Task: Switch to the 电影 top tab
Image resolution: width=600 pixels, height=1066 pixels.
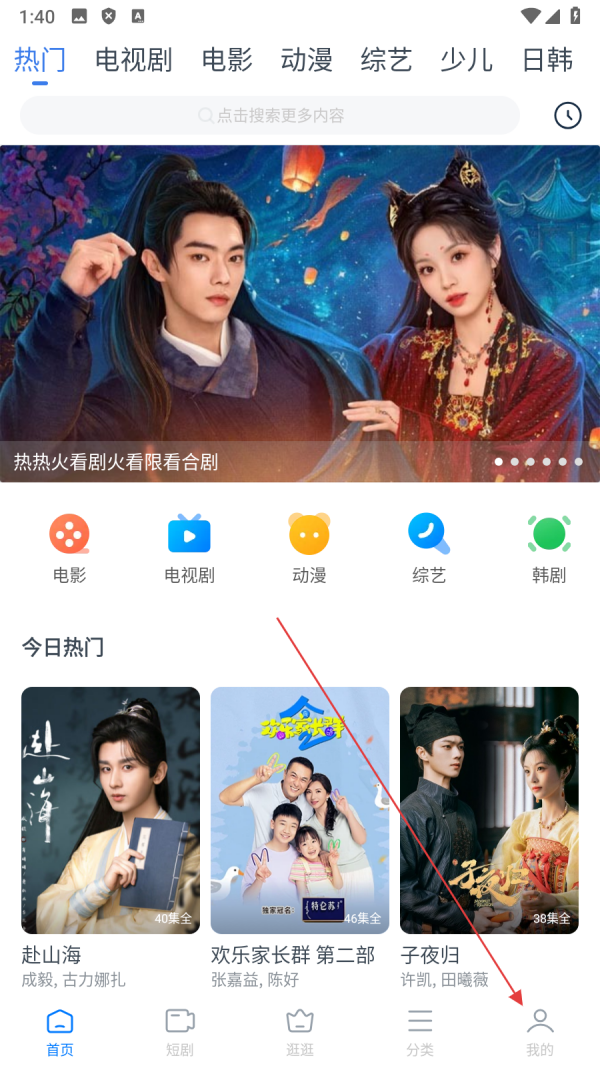Action: click(227, 60)
